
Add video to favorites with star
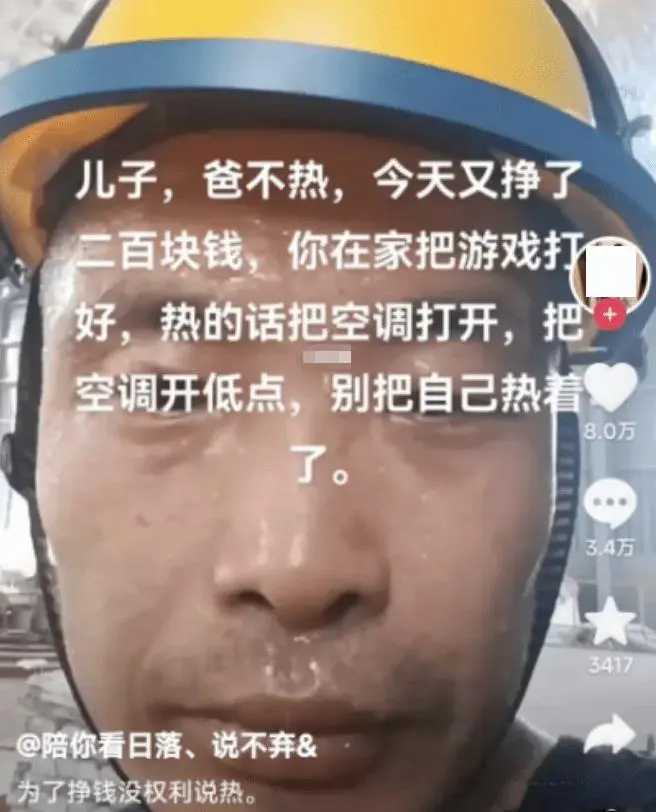610,622
